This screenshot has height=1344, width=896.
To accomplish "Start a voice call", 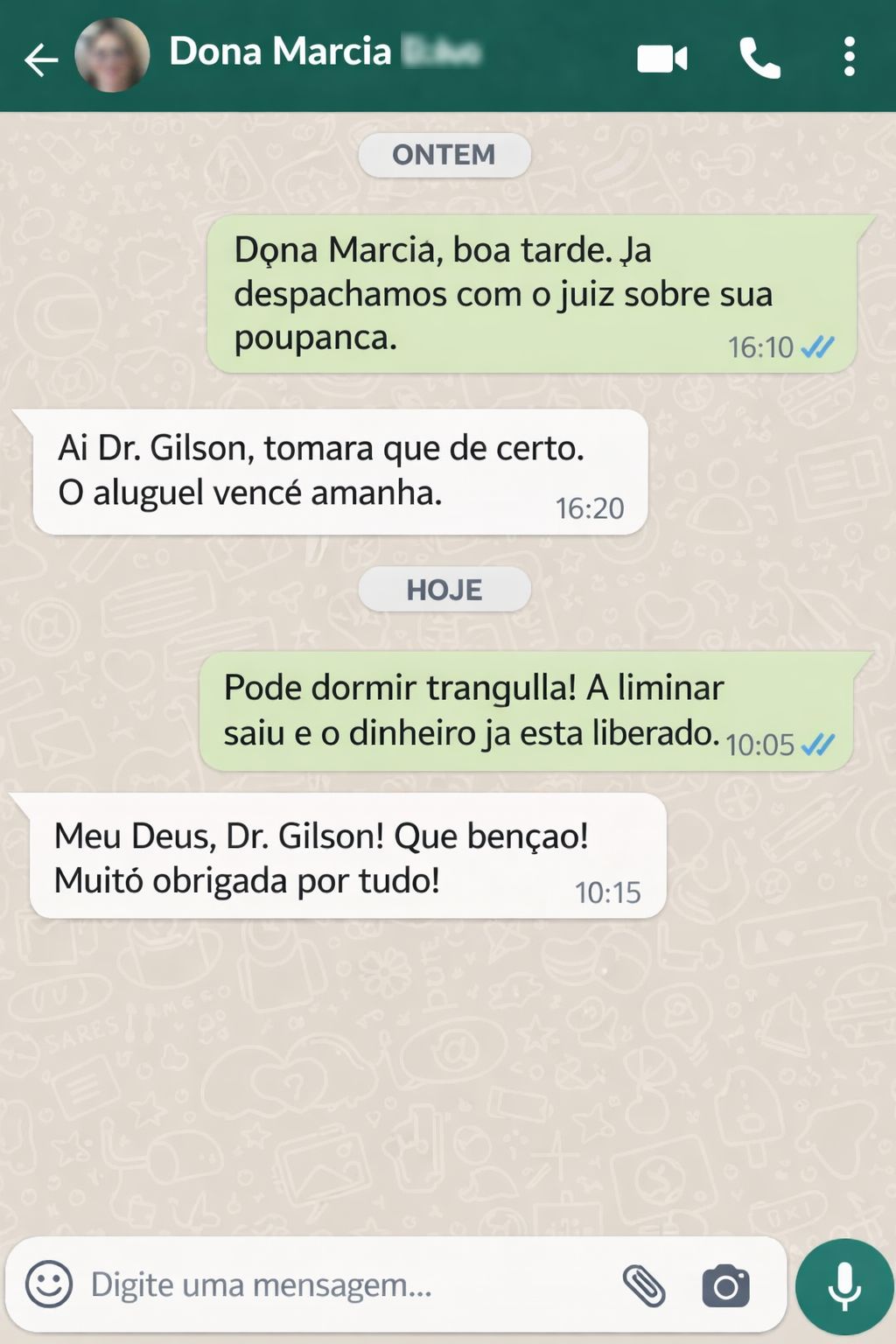I will pyautogui.click(x=759, y=57).
